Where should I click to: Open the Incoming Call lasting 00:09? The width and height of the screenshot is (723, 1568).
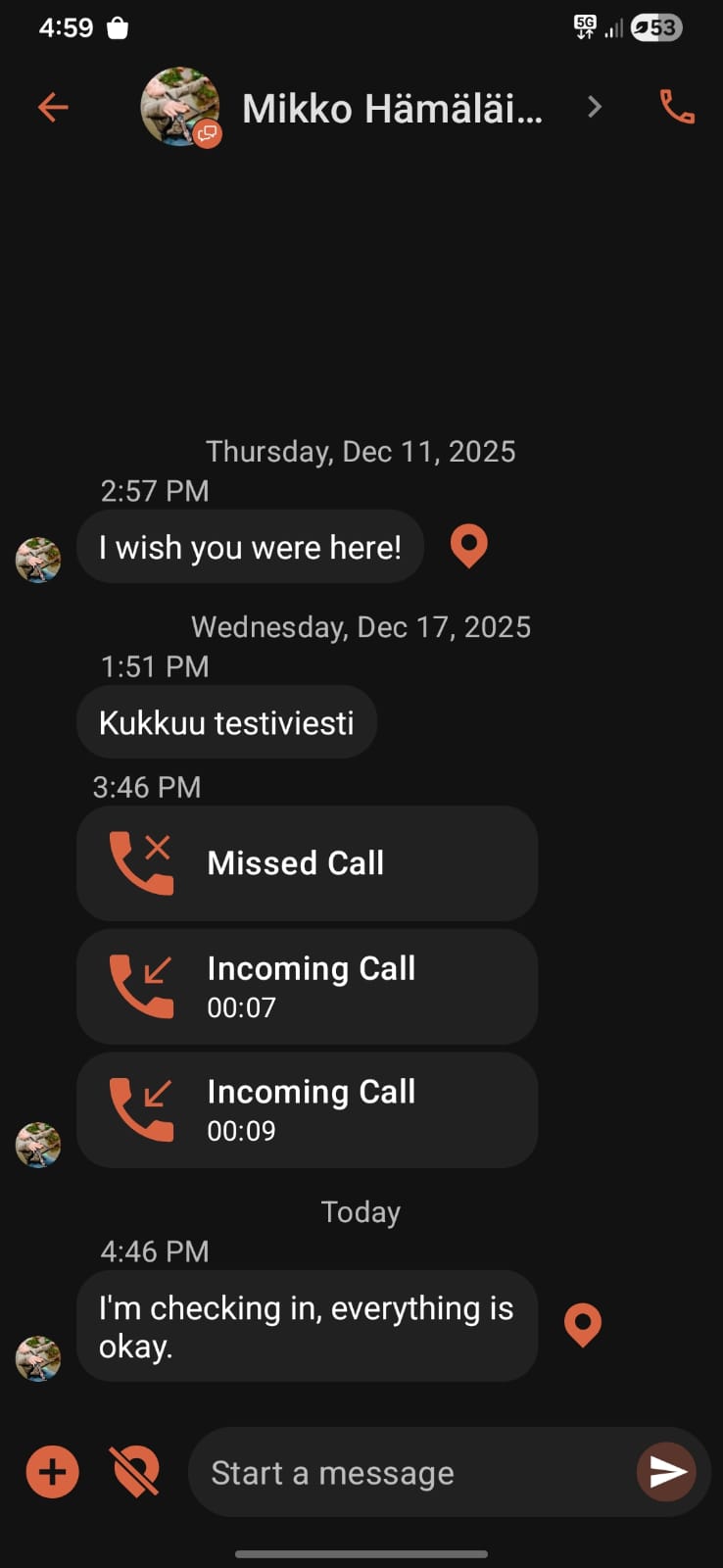[x=307, y=1109]
